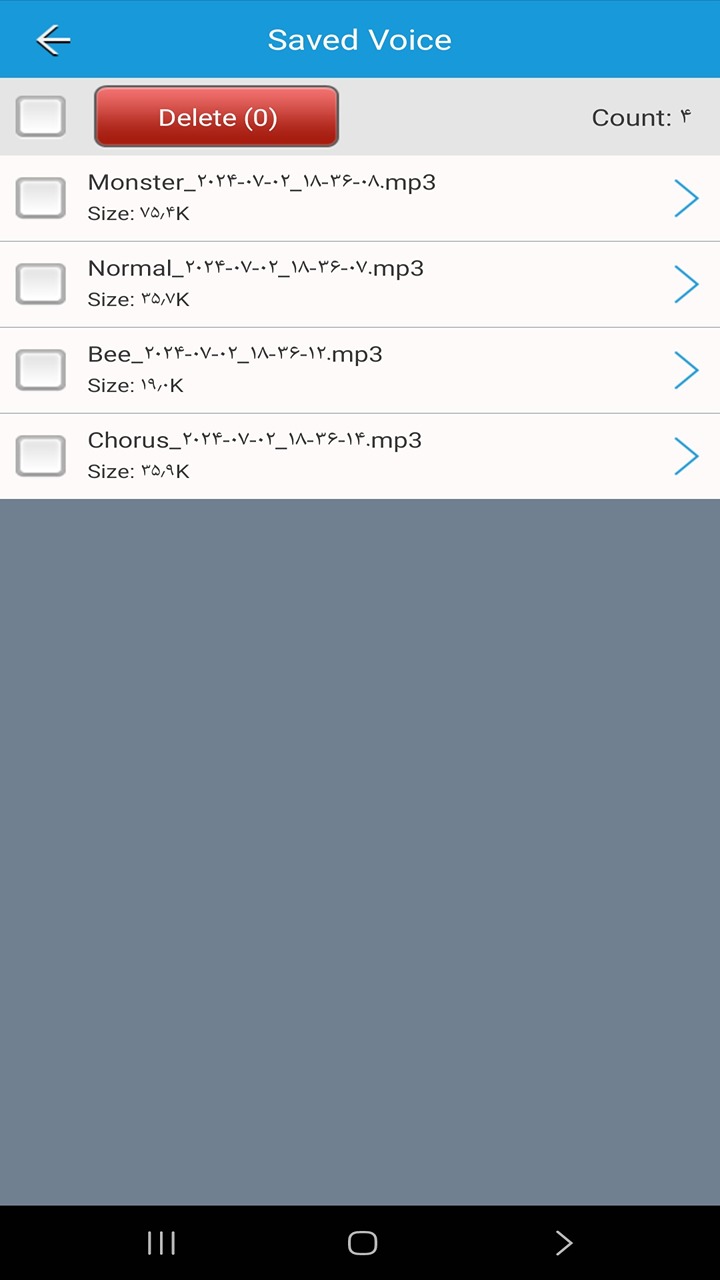The image size is (720, 1280).
Task: Check the Bee recording's checkbox
Action: (x=40, y=369)
